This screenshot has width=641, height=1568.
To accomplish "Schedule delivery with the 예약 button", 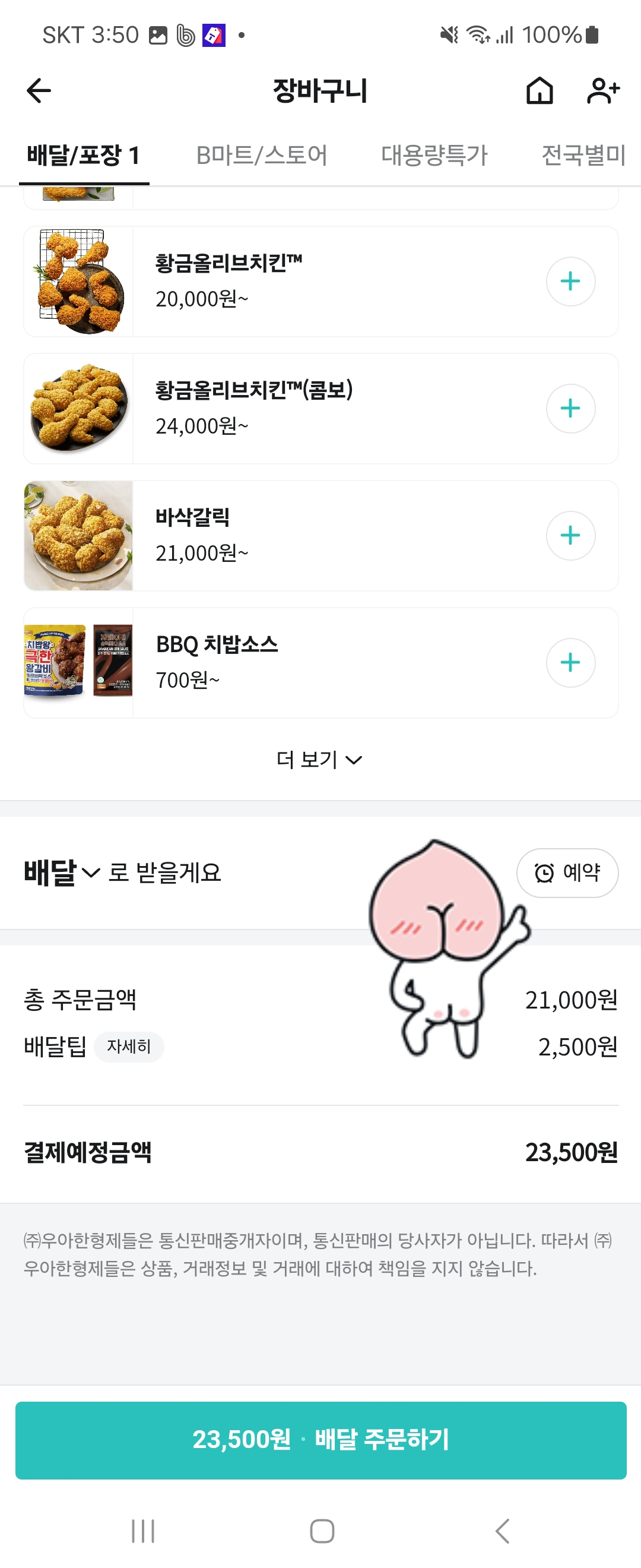I will click(567, 873).
